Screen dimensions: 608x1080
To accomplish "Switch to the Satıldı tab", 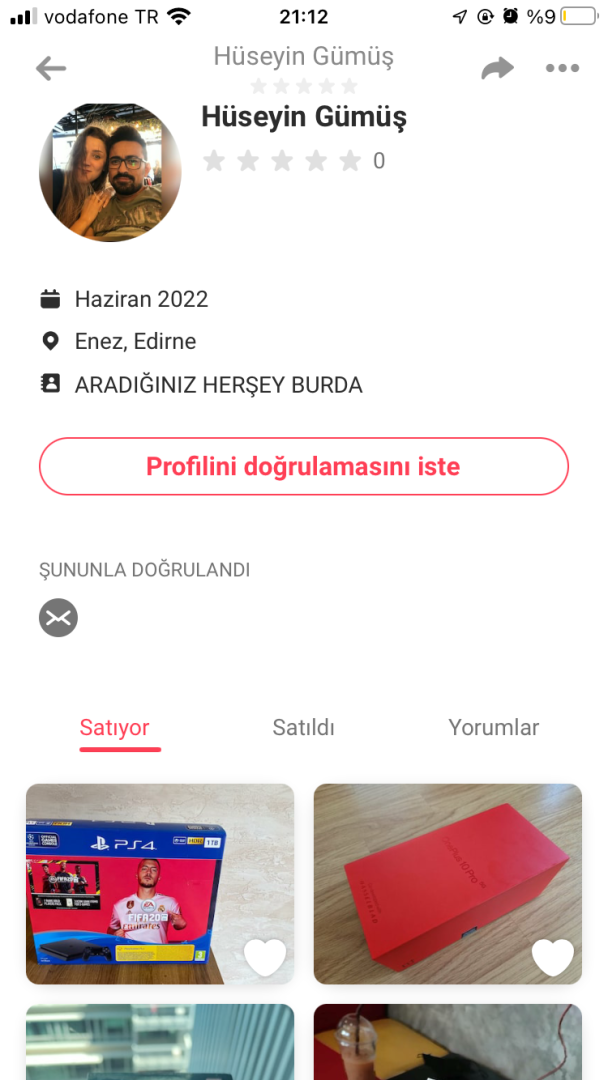I will pos(303,727).
